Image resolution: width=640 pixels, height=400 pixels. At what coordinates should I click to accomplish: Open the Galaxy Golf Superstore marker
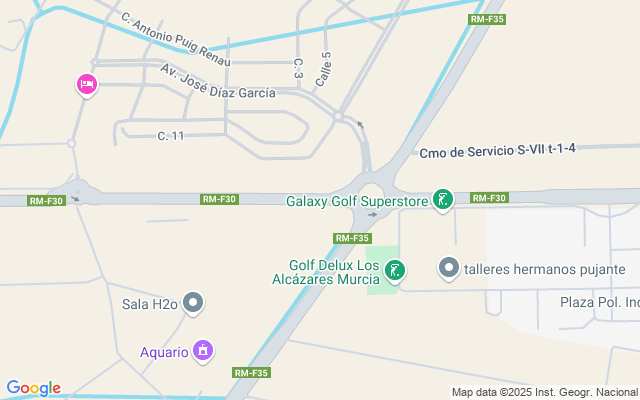[442, 200]
